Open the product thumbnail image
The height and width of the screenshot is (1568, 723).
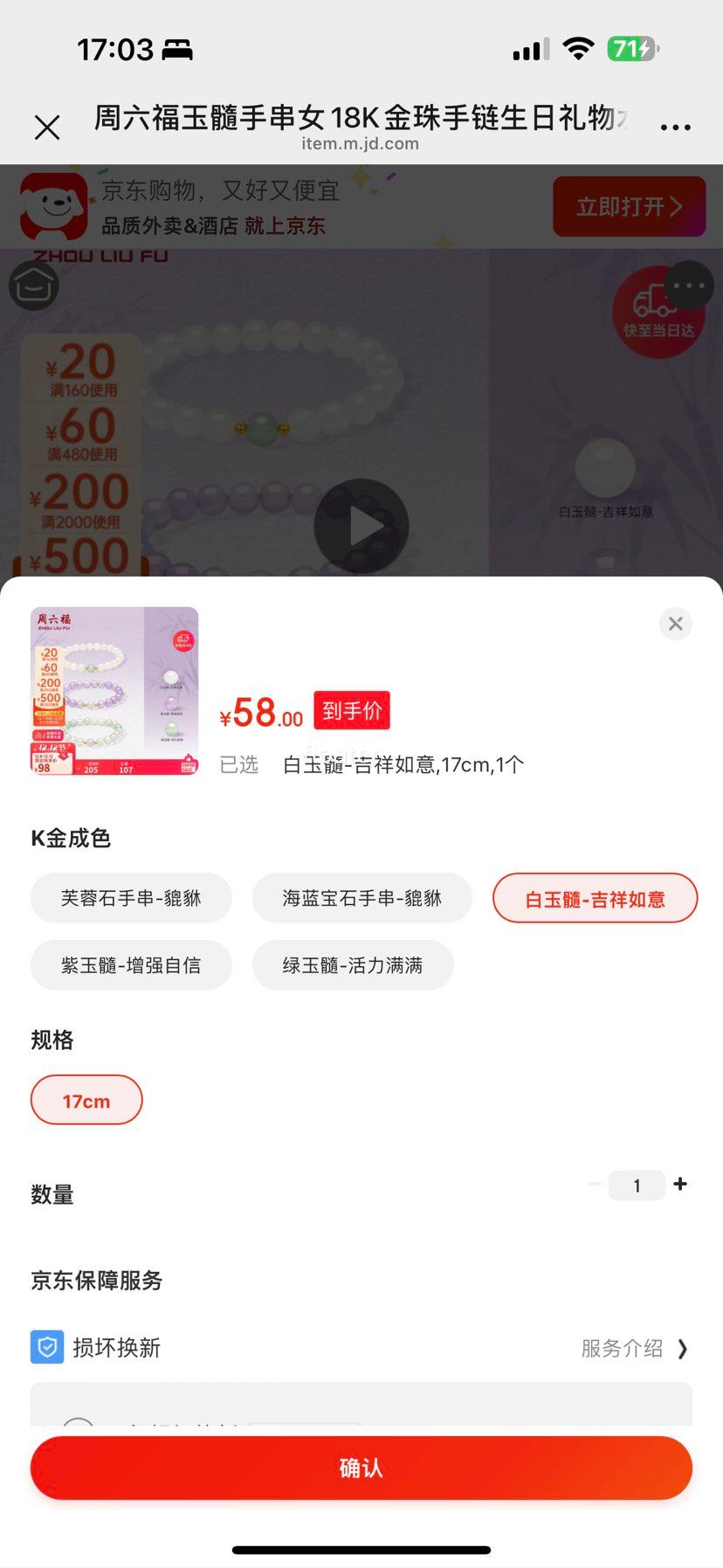tap(114, 690)
